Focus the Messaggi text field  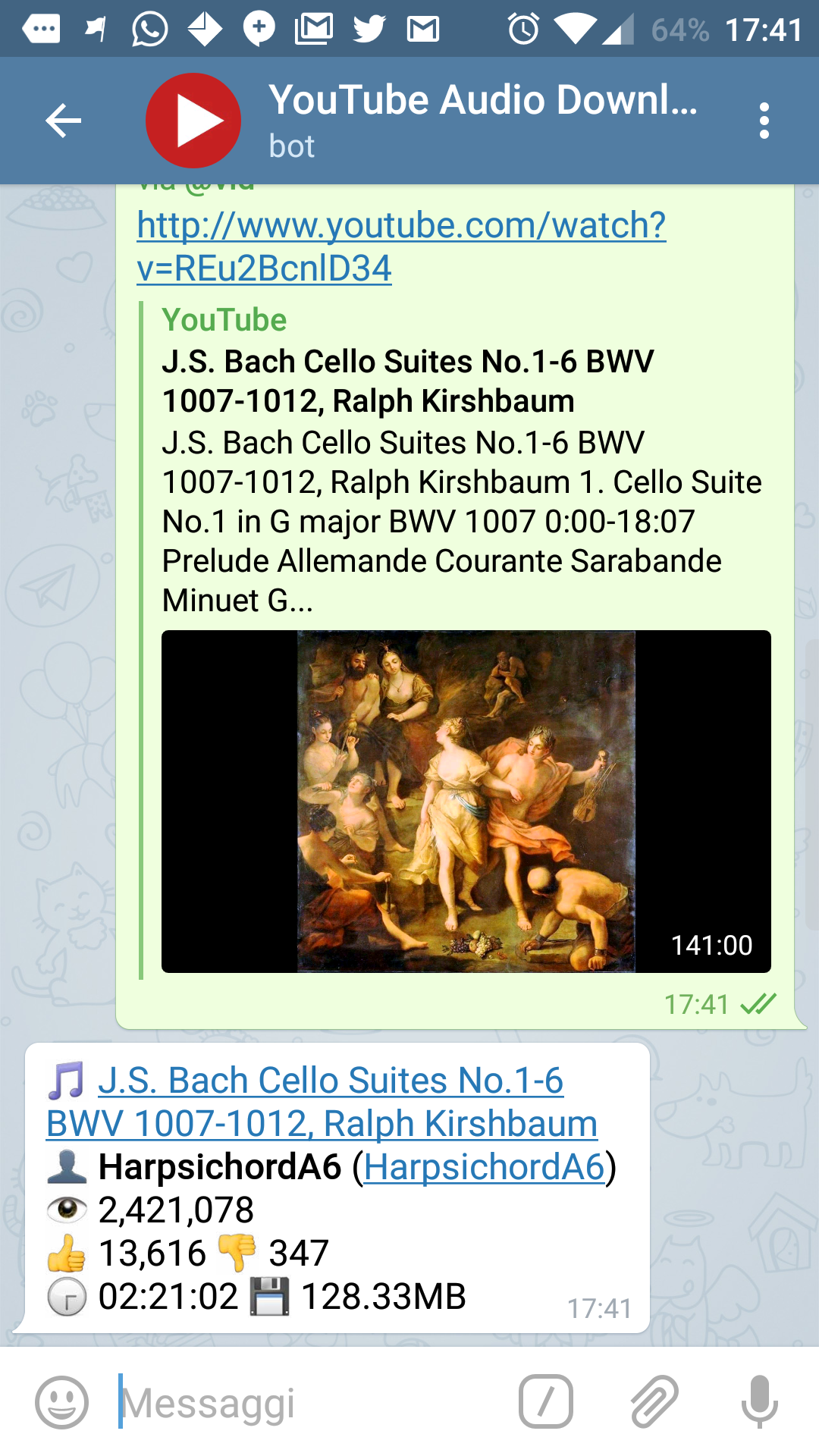[307, 1402]
